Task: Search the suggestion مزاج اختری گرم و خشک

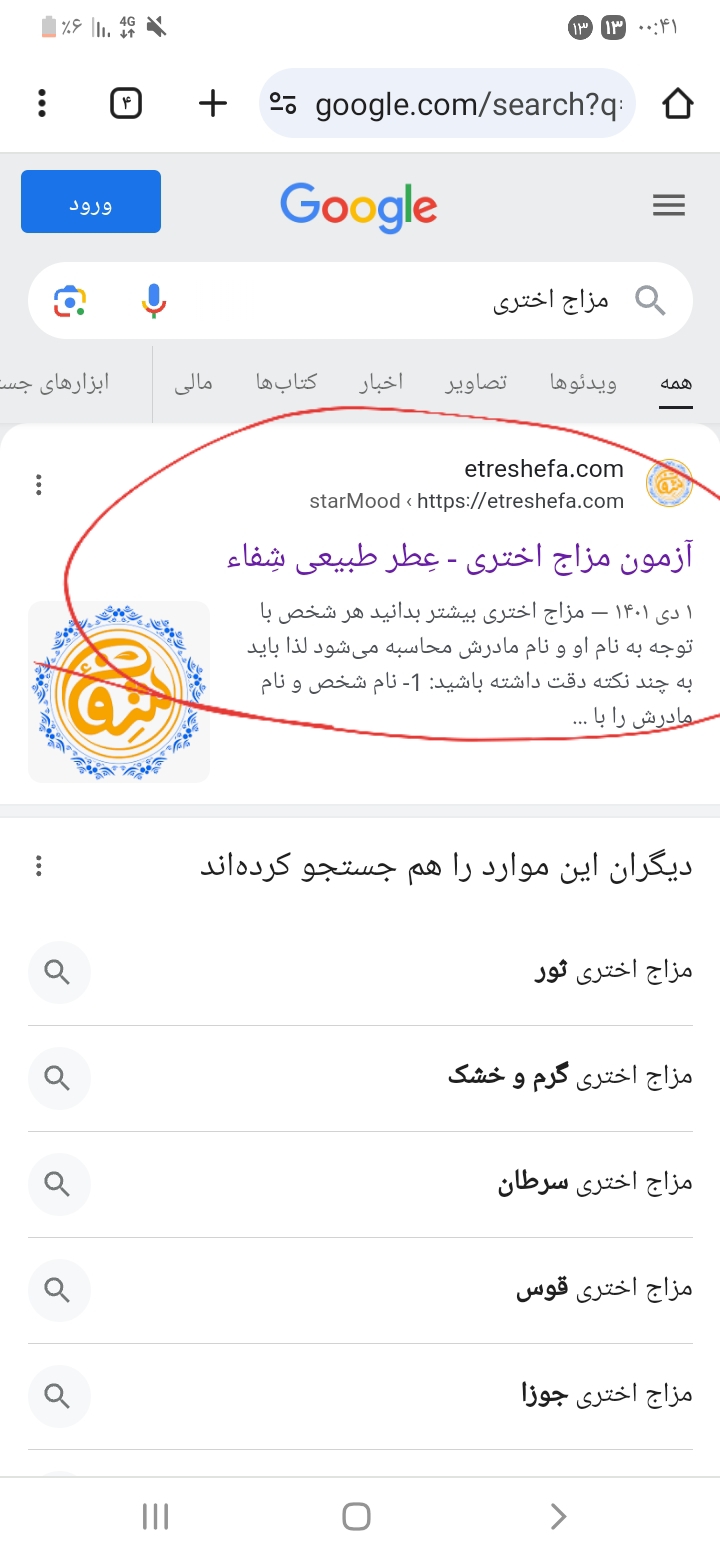Action: (360, 1077)
